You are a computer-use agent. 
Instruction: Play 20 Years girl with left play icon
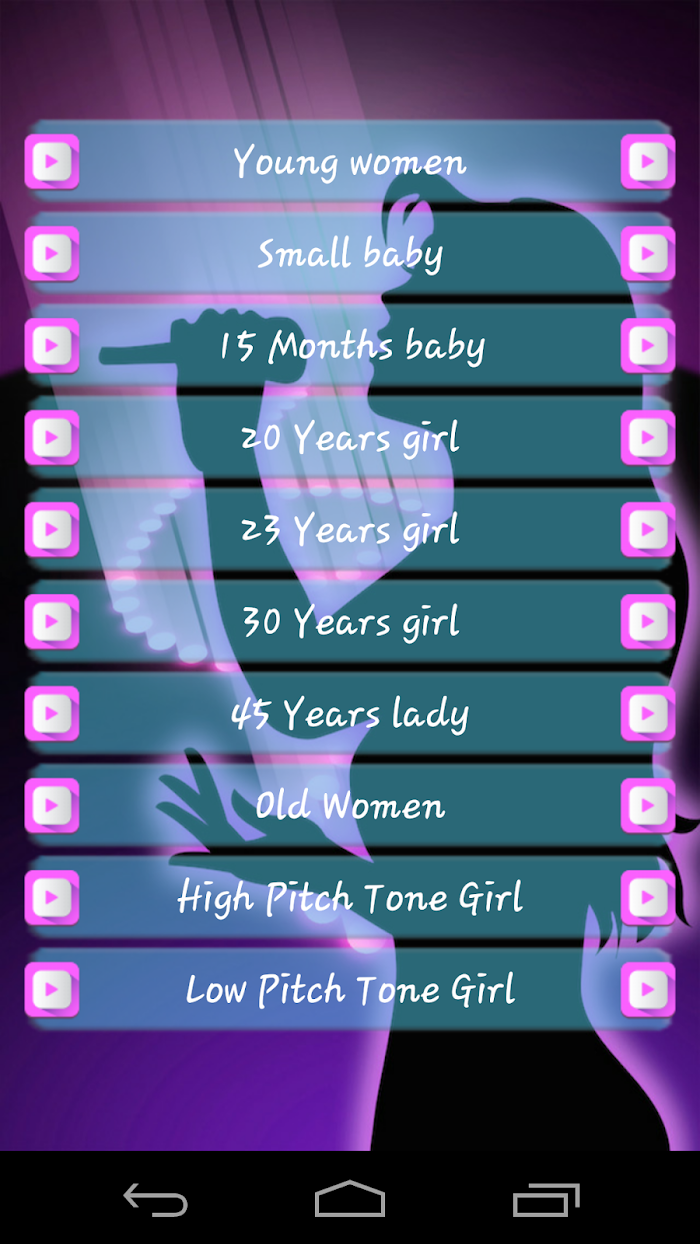(x=51, y=438)
